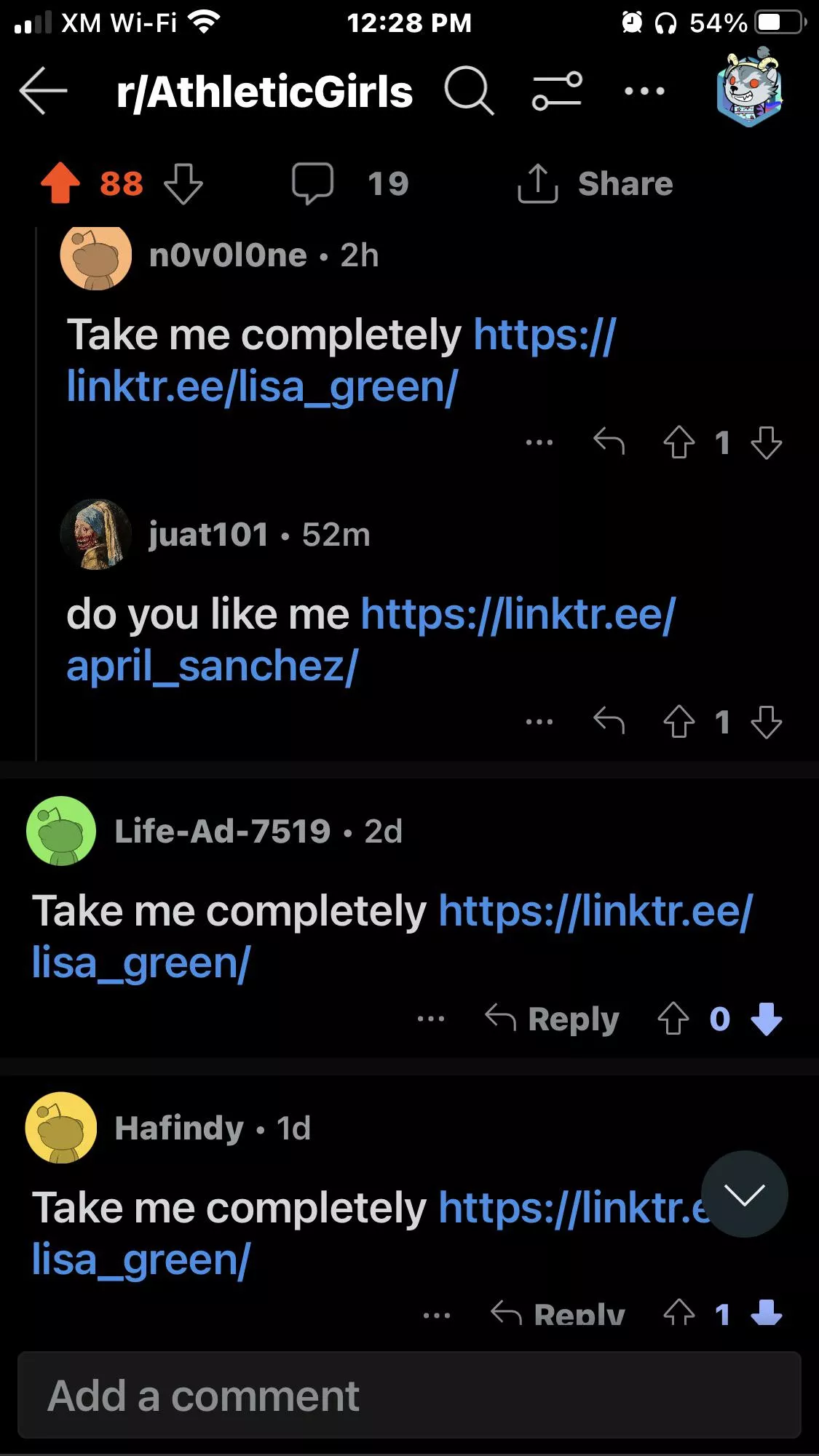Open the post's 19 comments

click(x=349, y=183)
